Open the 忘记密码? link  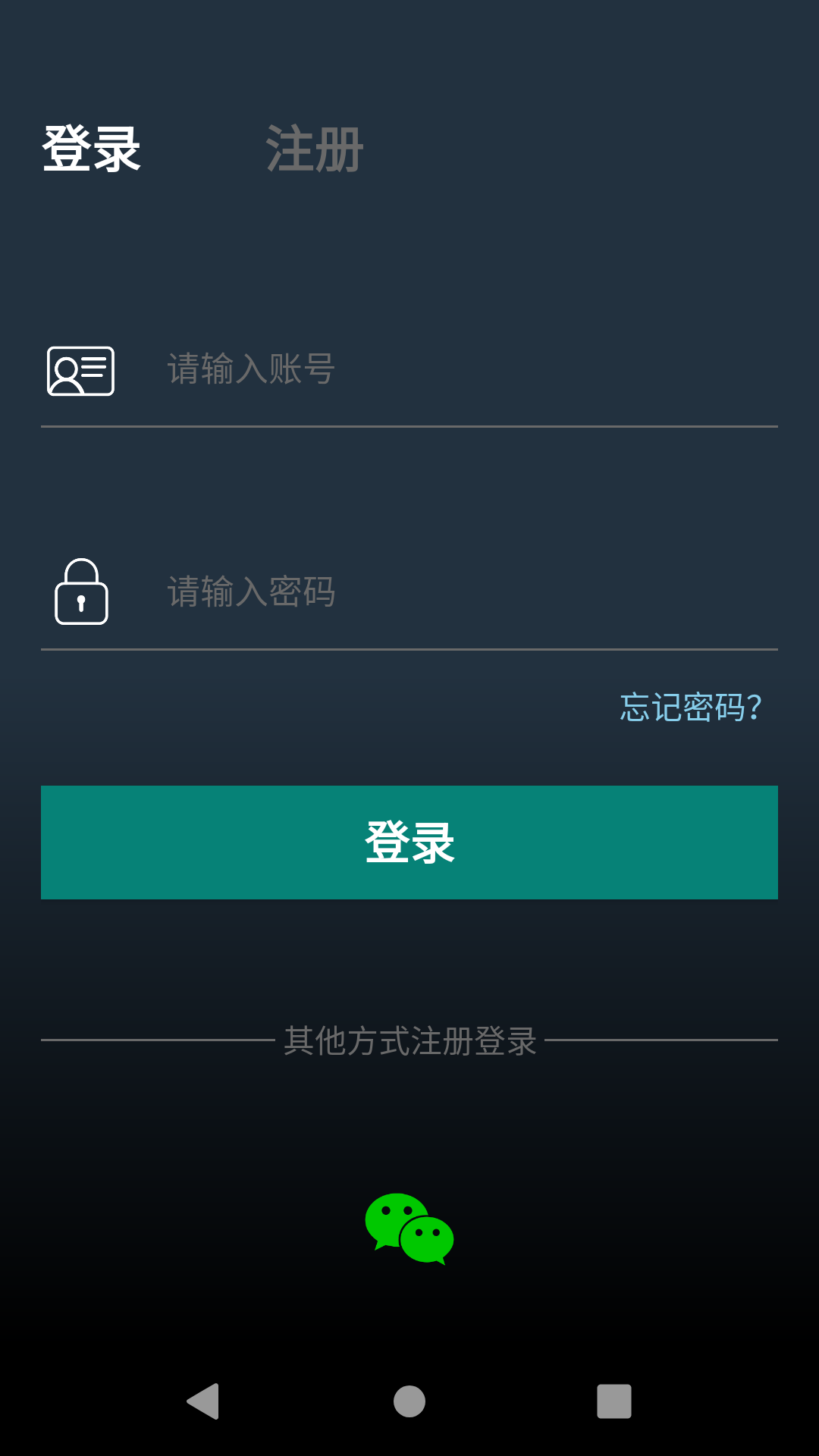pyautogui.click(x=690, y=708)
